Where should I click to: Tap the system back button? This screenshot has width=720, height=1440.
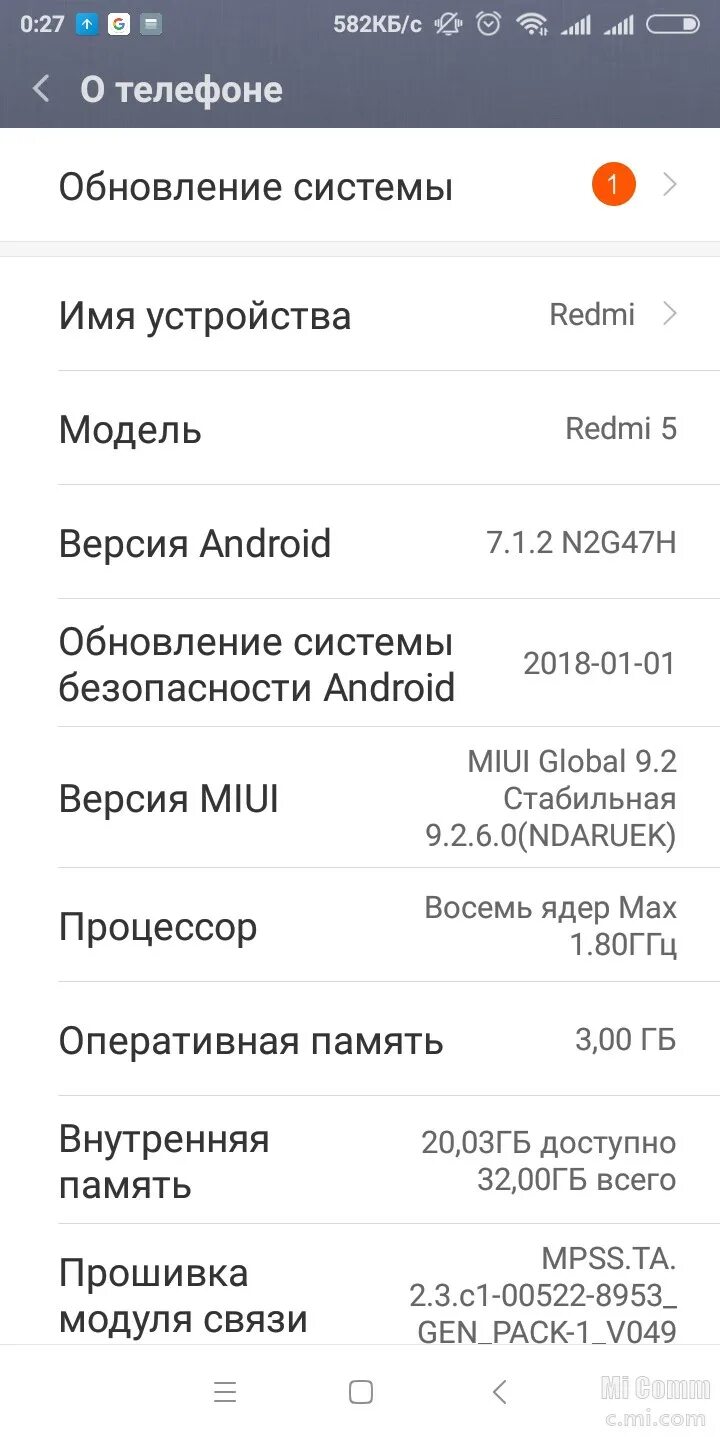(500, 1392)
